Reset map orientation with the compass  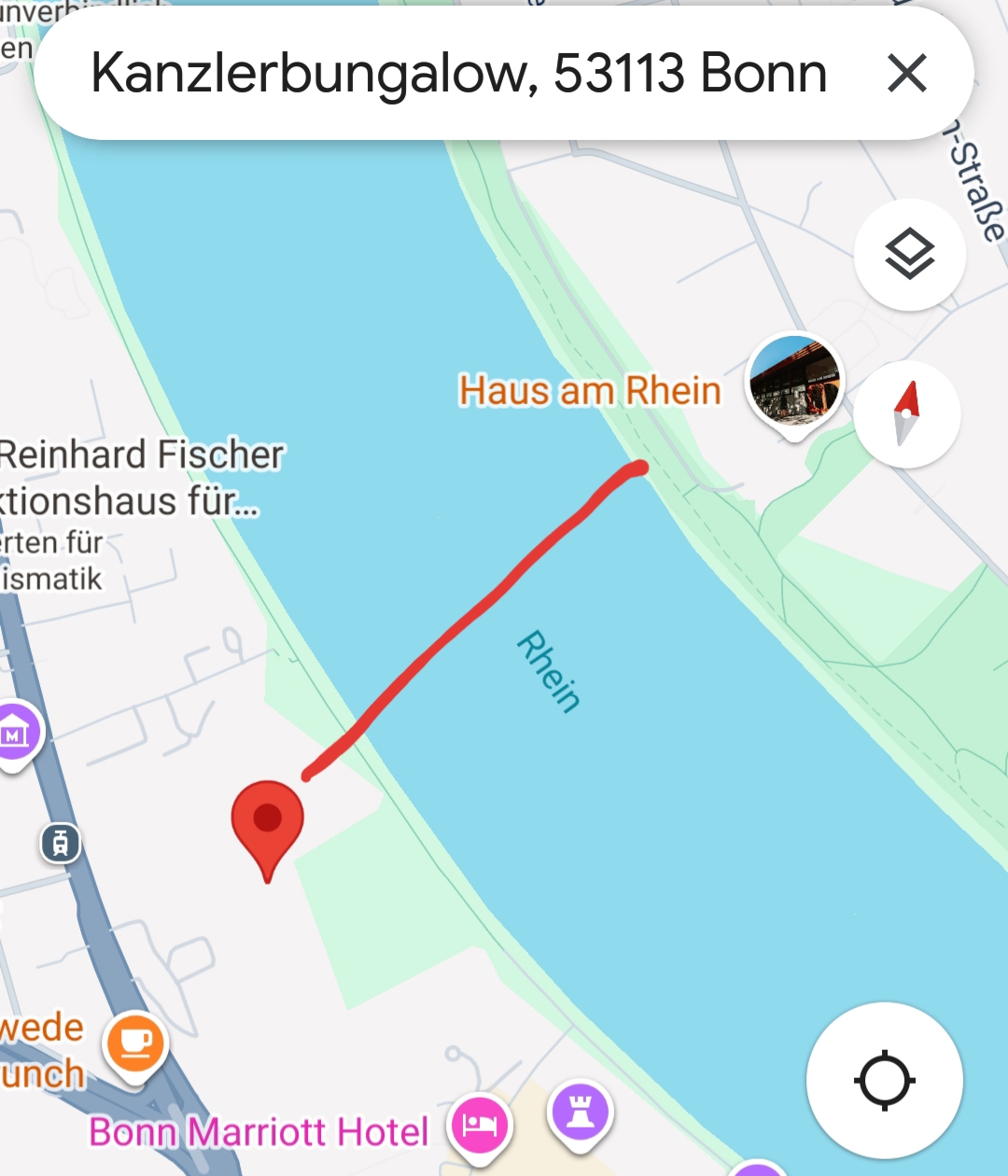[906, 413]
